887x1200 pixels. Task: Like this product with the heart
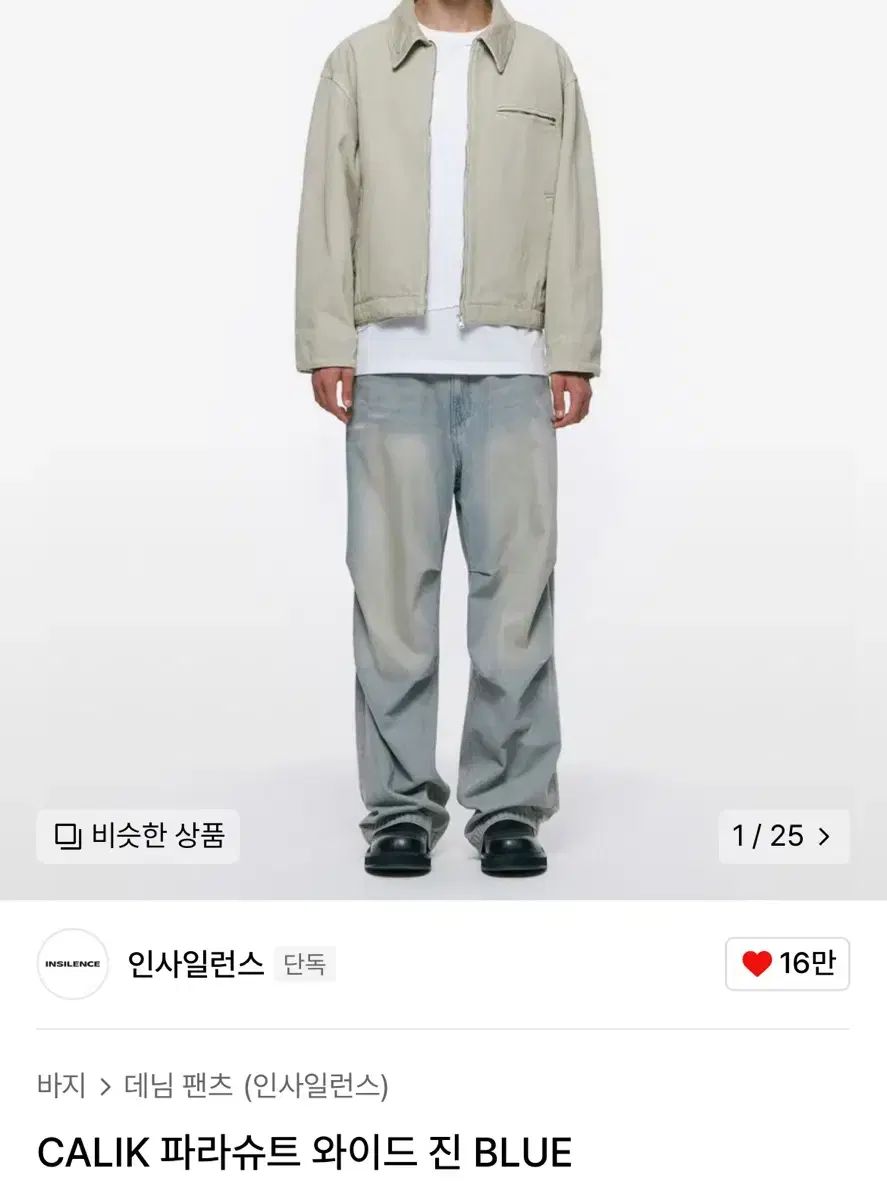(787, 964)
